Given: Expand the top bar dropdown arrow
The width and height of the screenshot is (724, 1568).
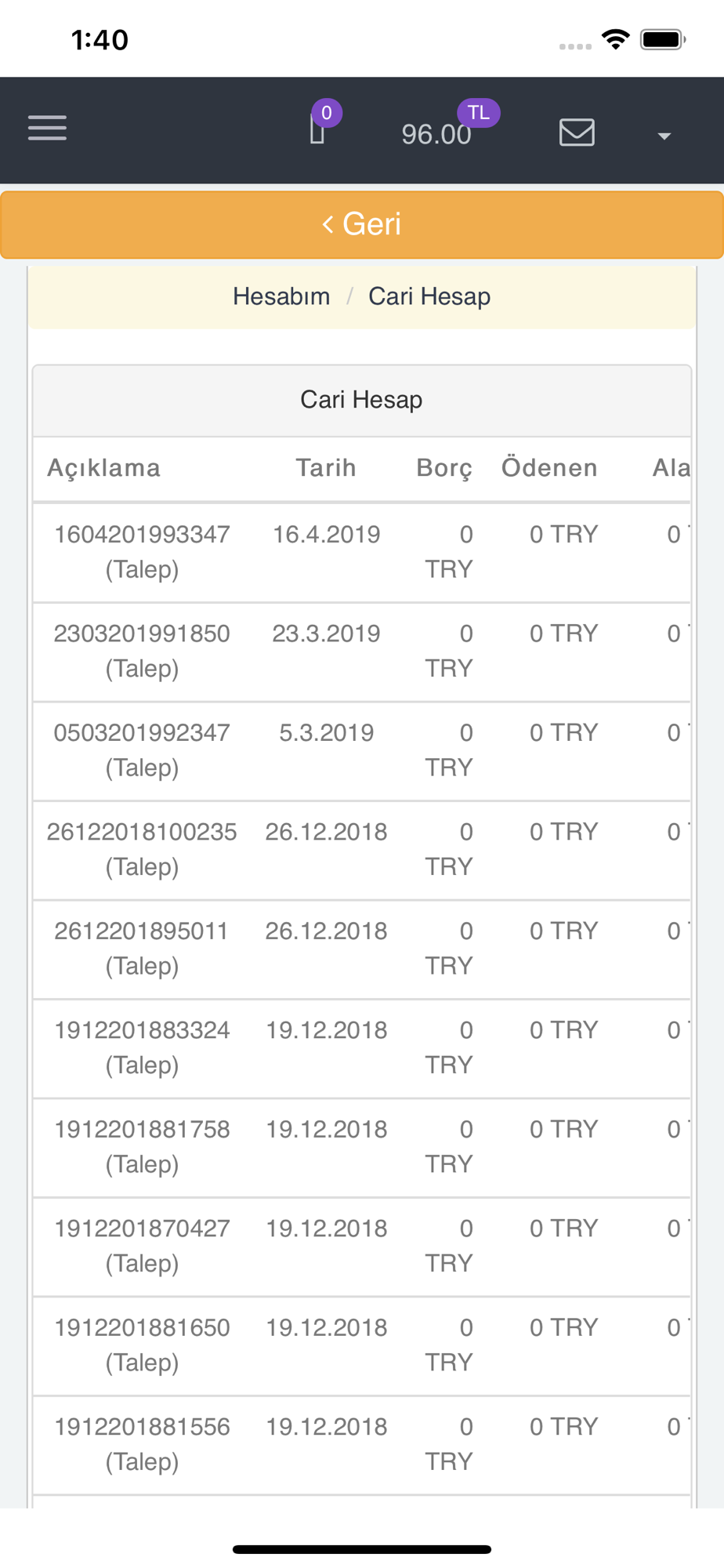Looking at the screenshot, I should click(664, 136).
